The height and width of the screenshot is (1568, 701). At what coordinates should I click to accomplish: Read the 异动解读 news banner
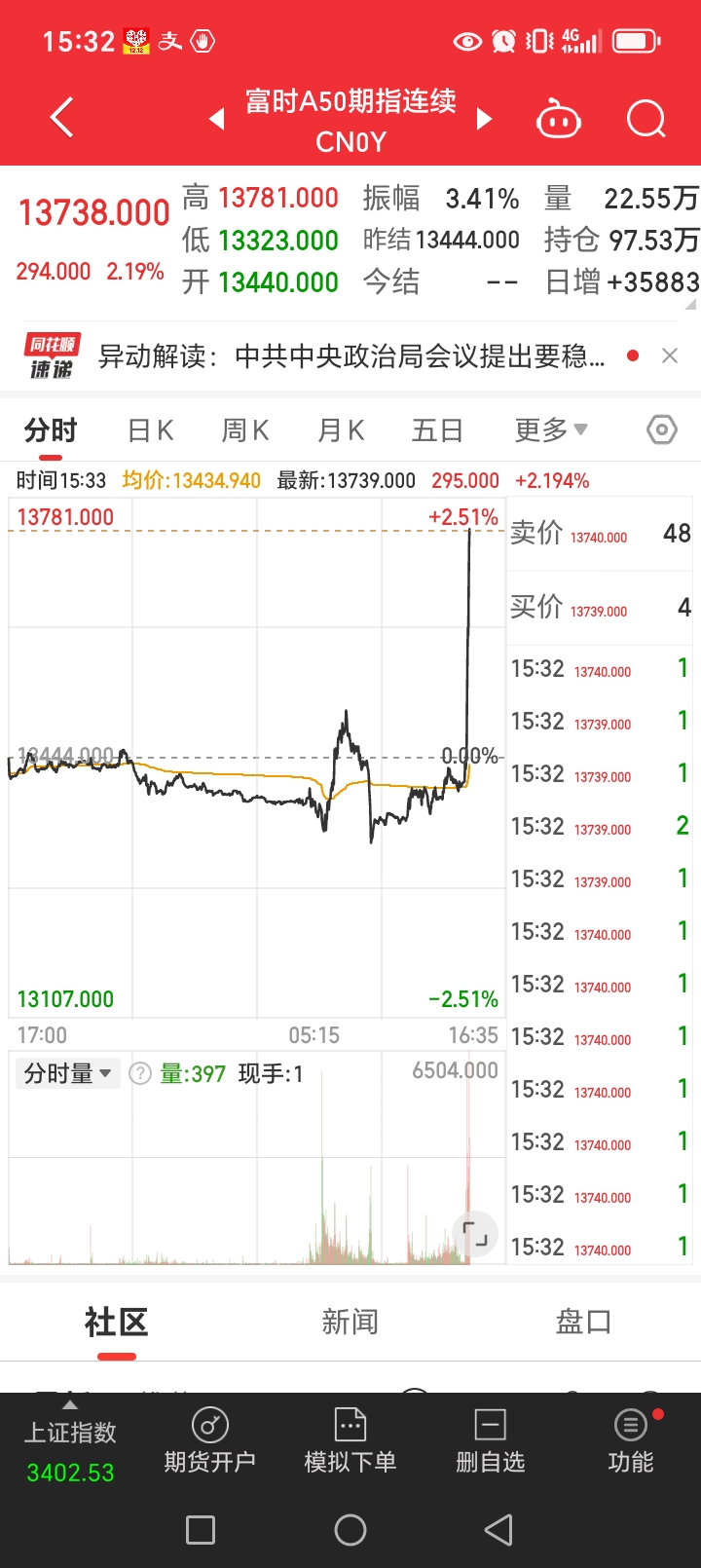tap(351, 356)
